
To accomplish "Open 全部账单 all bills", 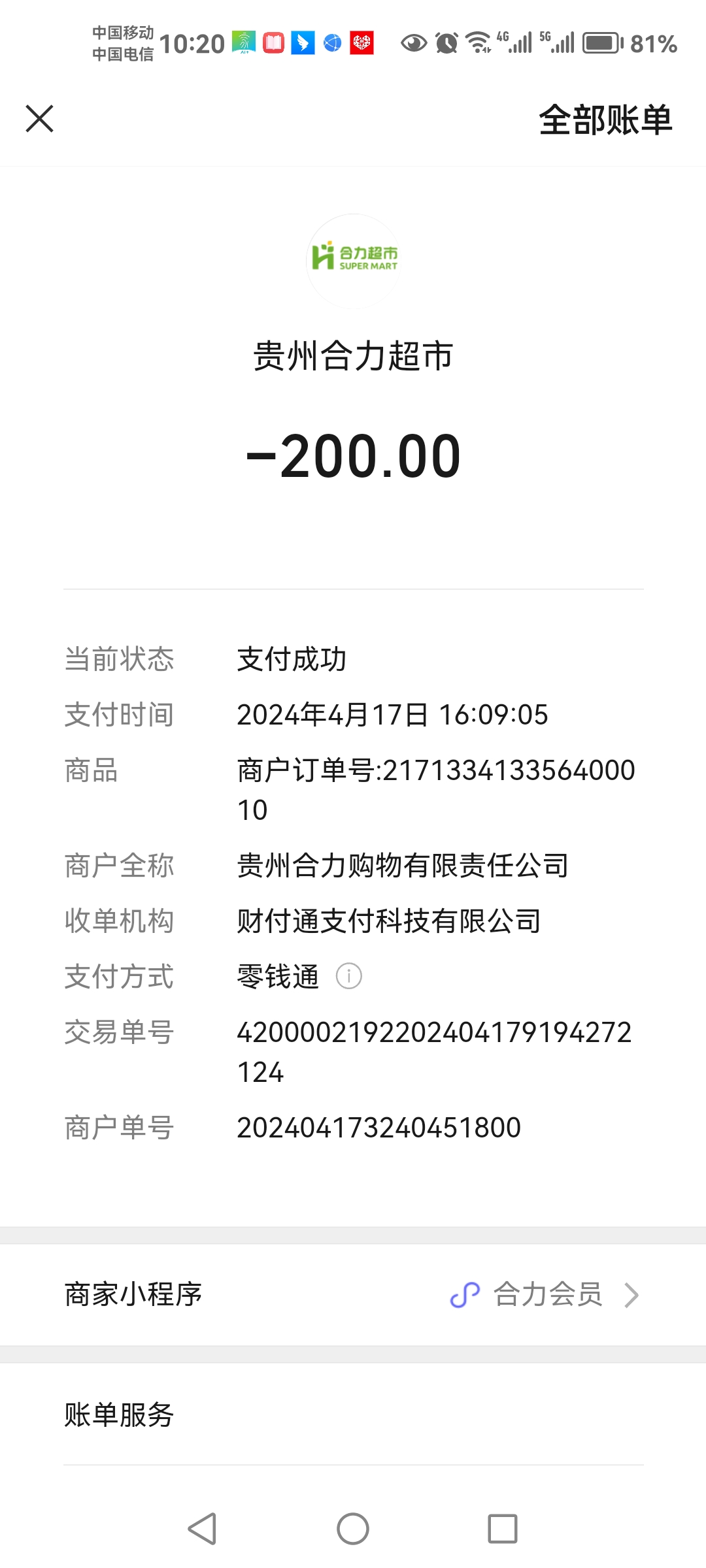I will pos(605,120).
